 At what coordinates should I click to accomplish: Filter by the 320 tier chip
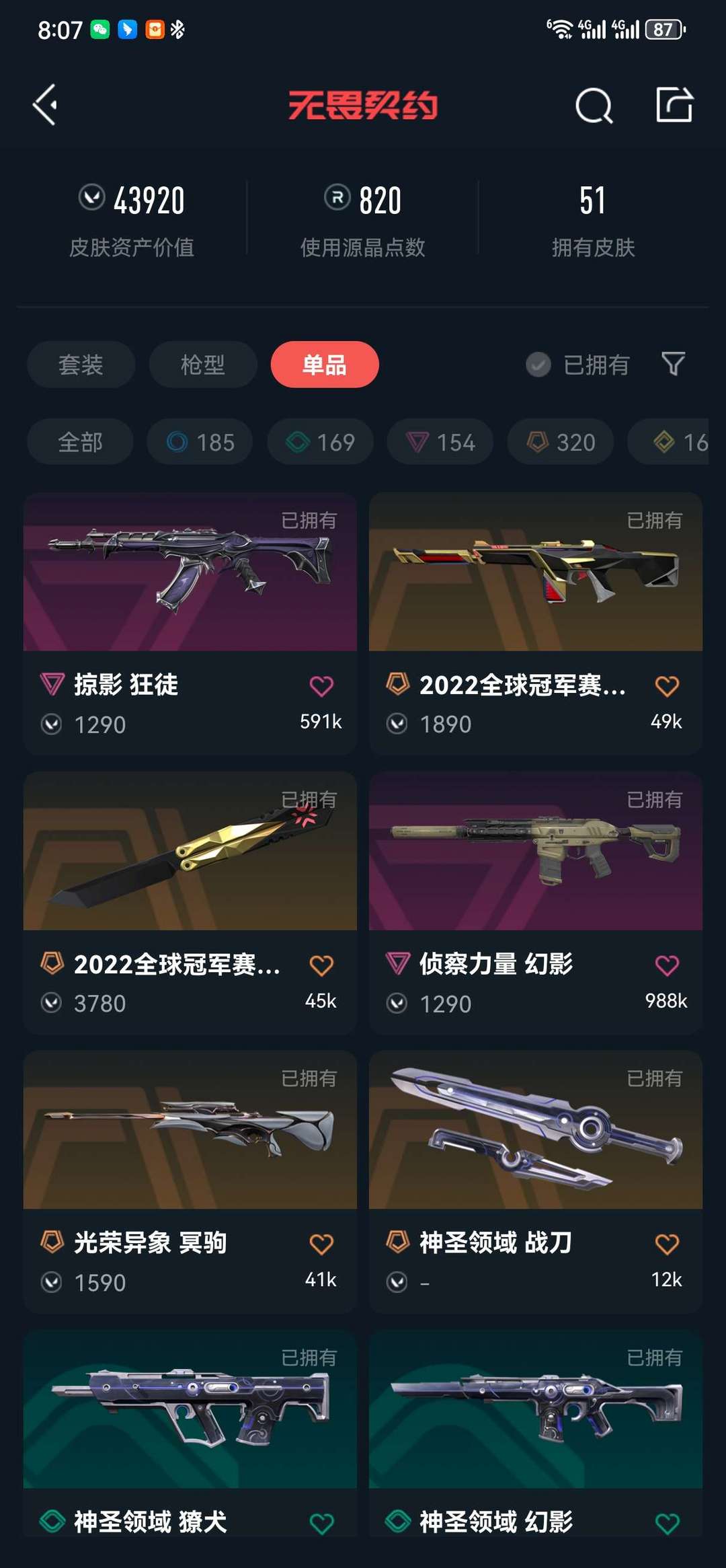tap(561, 442)
